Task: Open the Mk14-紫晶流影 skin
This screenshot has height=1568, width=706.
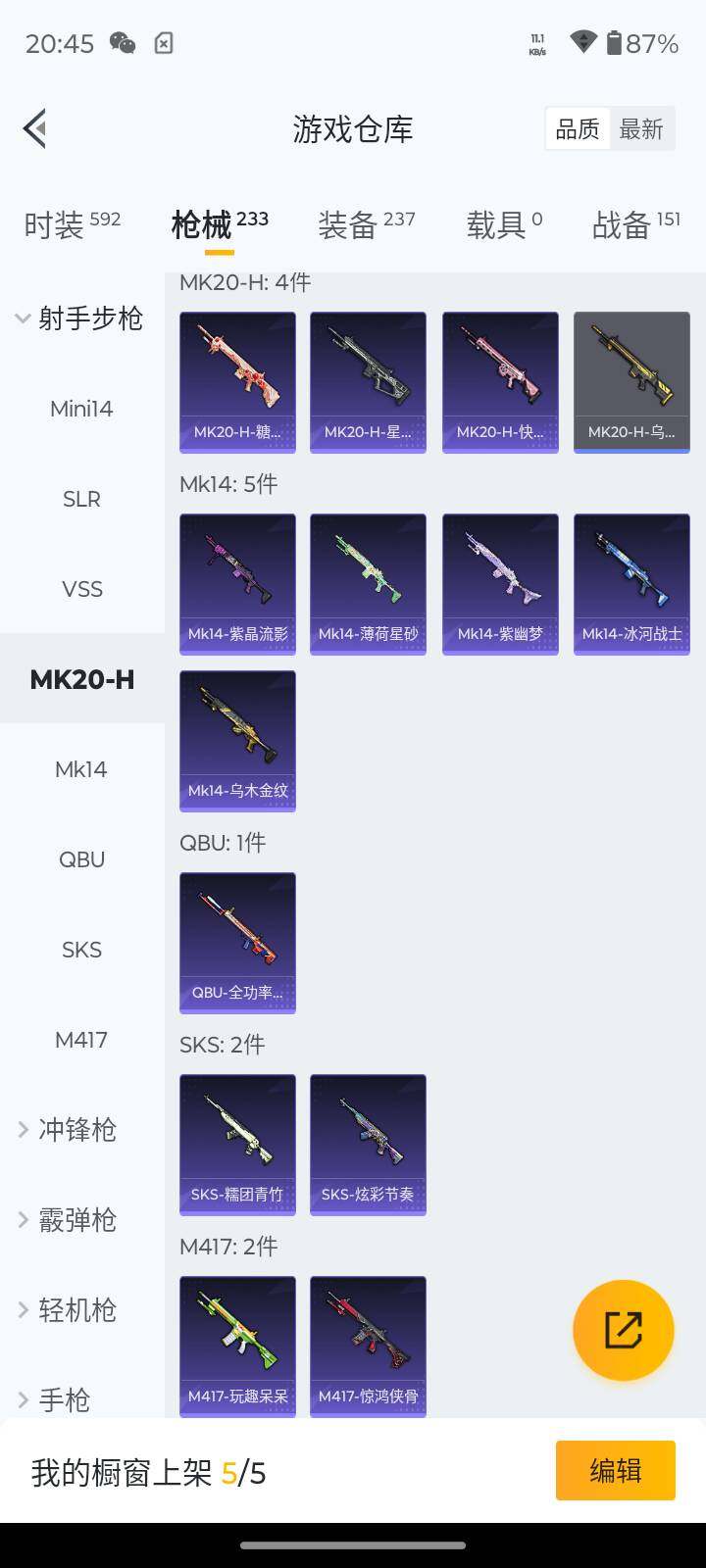Action: 237,584
